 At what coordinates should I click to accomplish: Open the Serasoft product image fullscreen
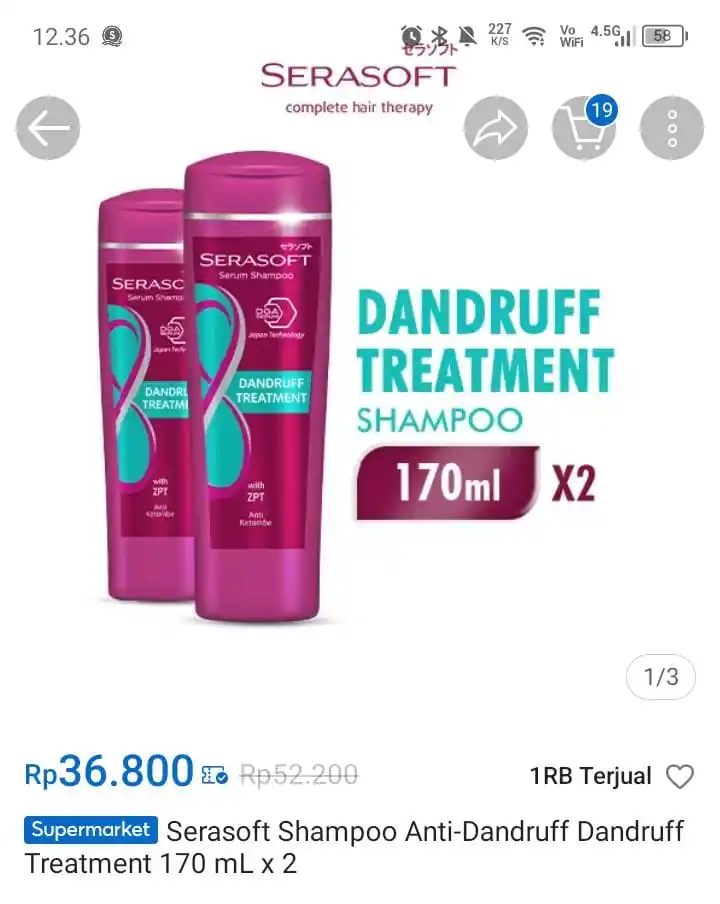360,400
